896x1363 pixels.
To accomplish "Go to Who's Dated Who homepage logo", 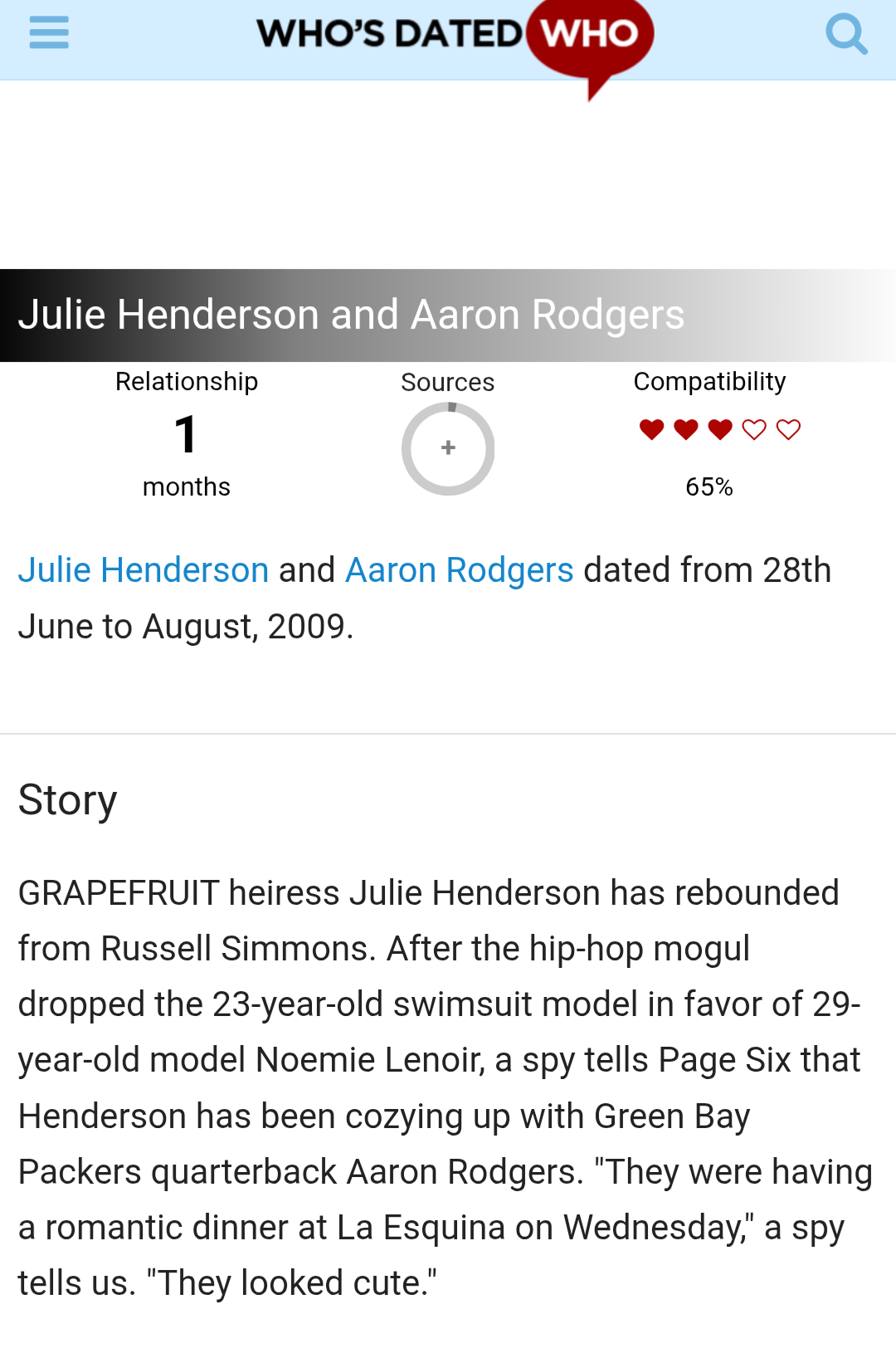I will click(x=455, y=36).
